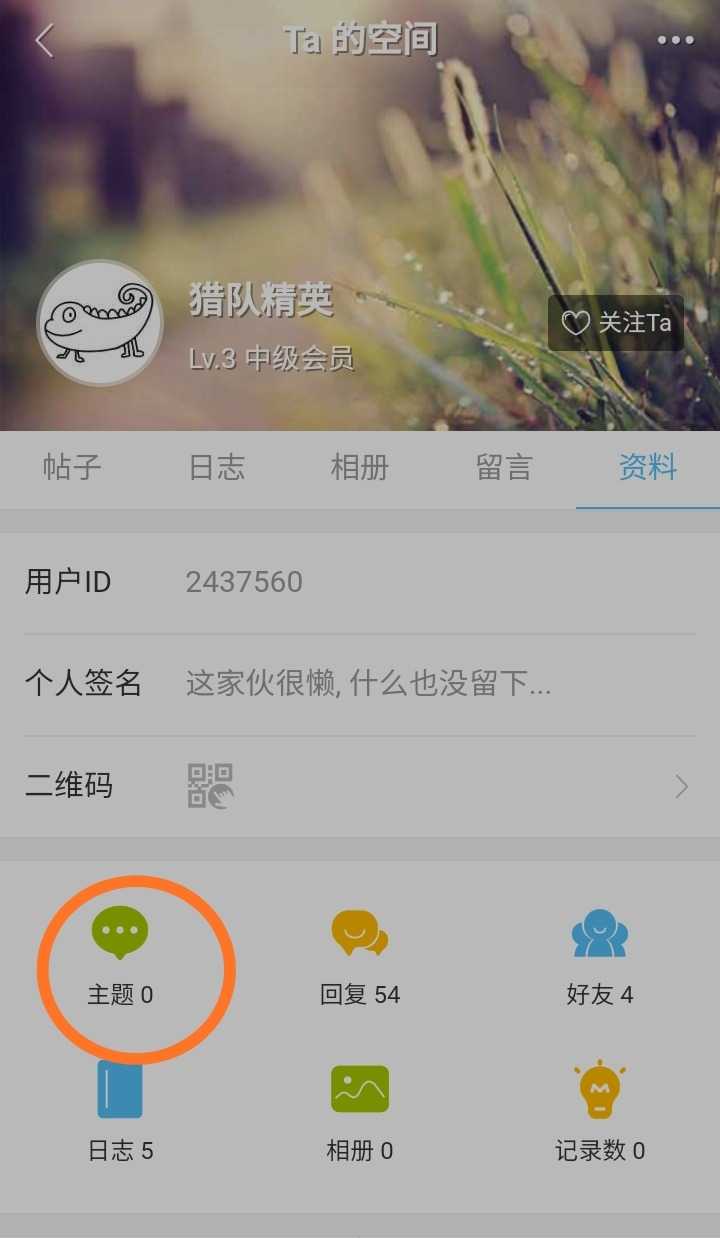
Task: Switch to the 留言 tab
Action: [x=504, y=467]
